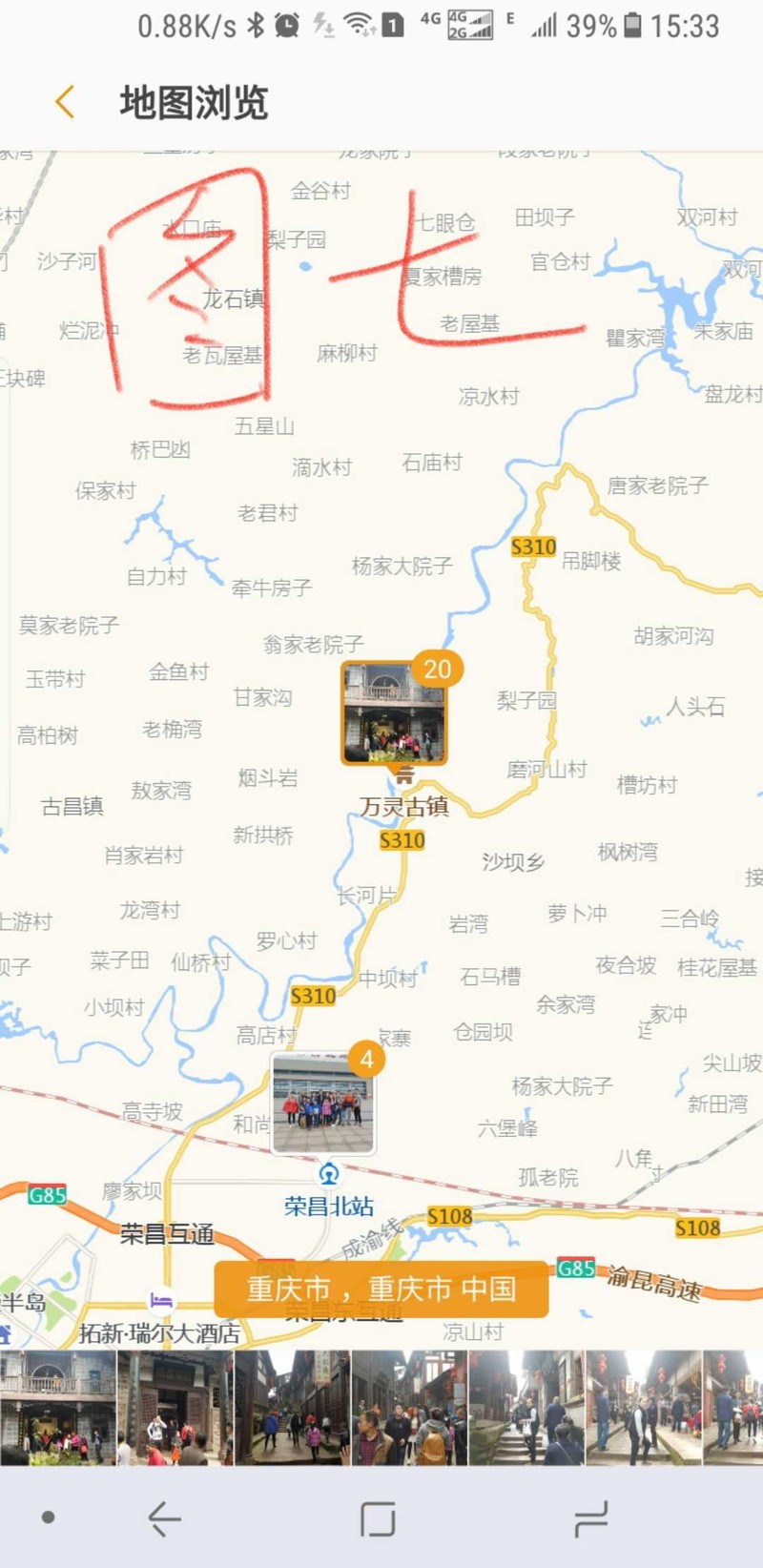Open the first courtyard photo thumbnail at bottom
This screenshot has width=763, height=1568.
[x=57, y=1405]
